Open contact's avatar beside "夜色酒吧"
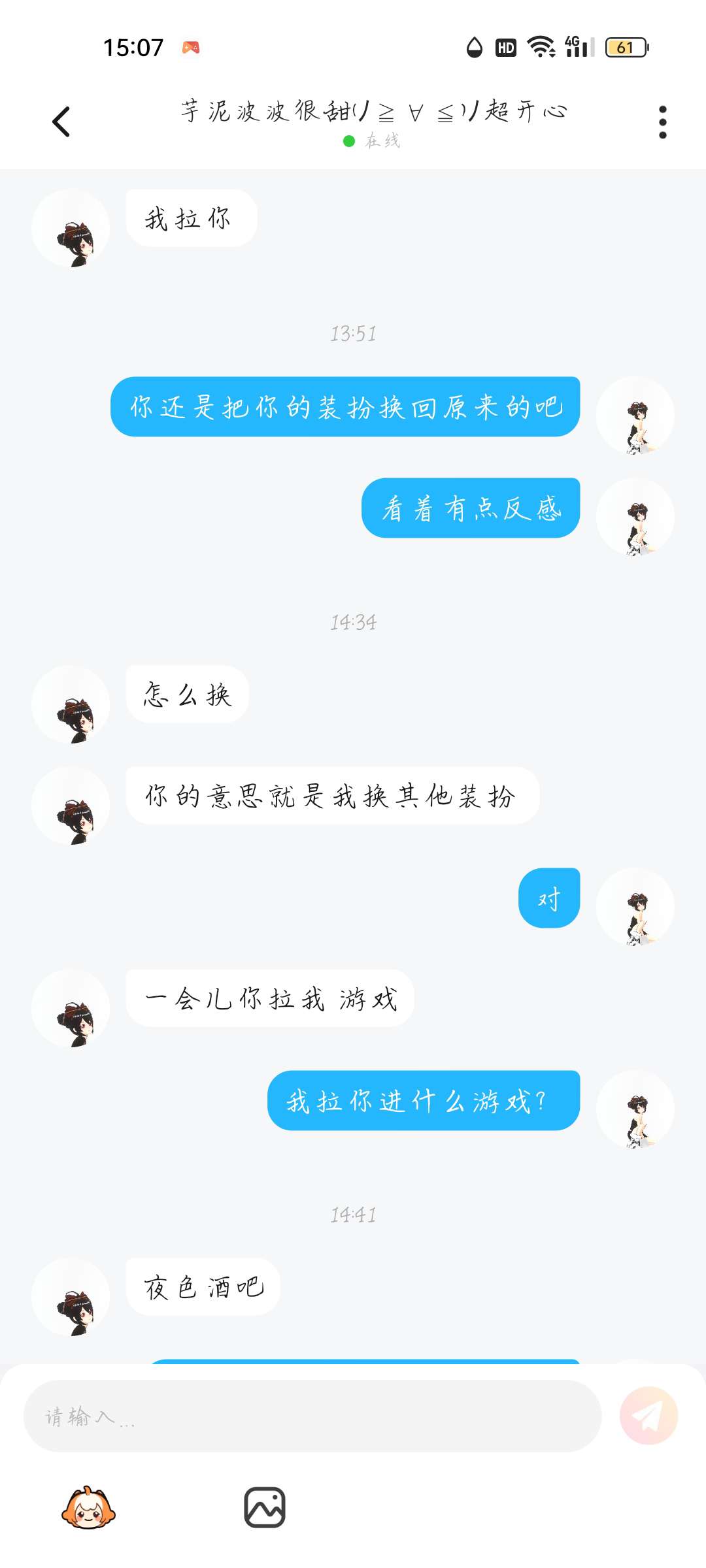This screenshot has width=706, height=1568. [x=71, y=1298]
